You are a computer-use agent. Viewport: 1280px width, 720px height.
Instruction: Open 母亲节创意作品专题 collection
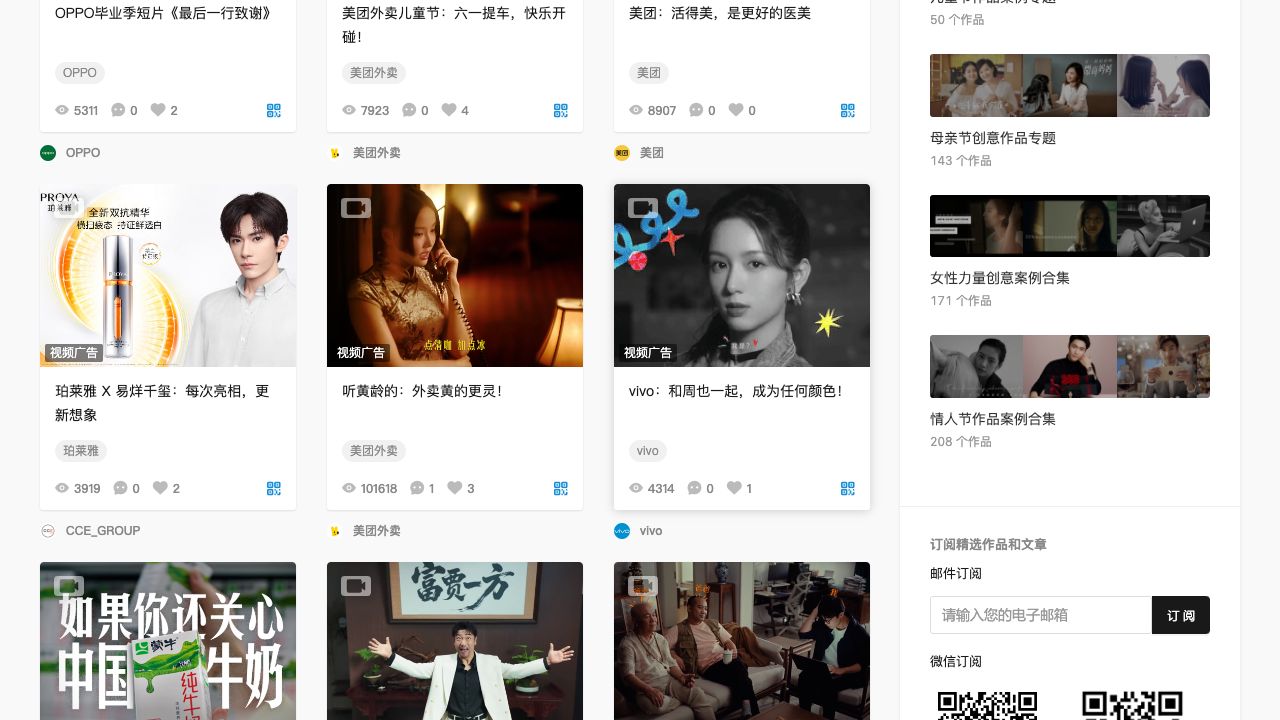(1069, 86)
